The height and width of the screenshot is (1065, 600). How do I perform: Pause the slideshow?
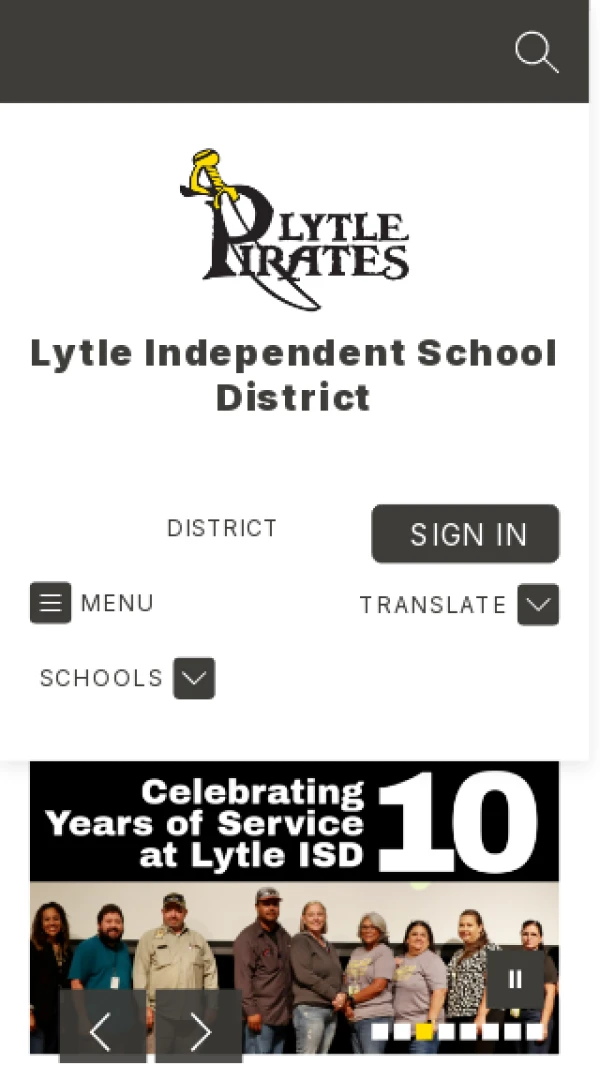(516, 979)
